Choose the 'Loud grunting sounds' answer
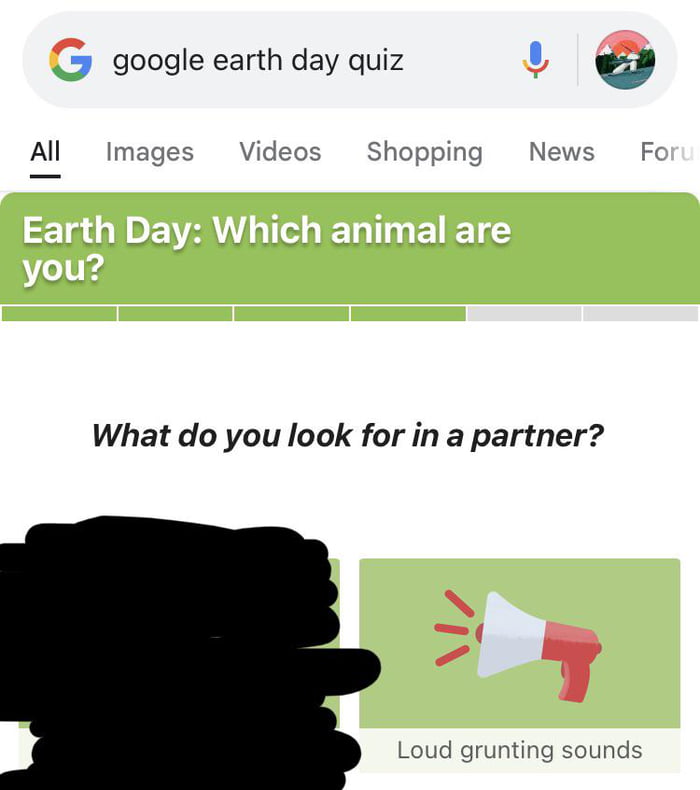 pos(519,664)
